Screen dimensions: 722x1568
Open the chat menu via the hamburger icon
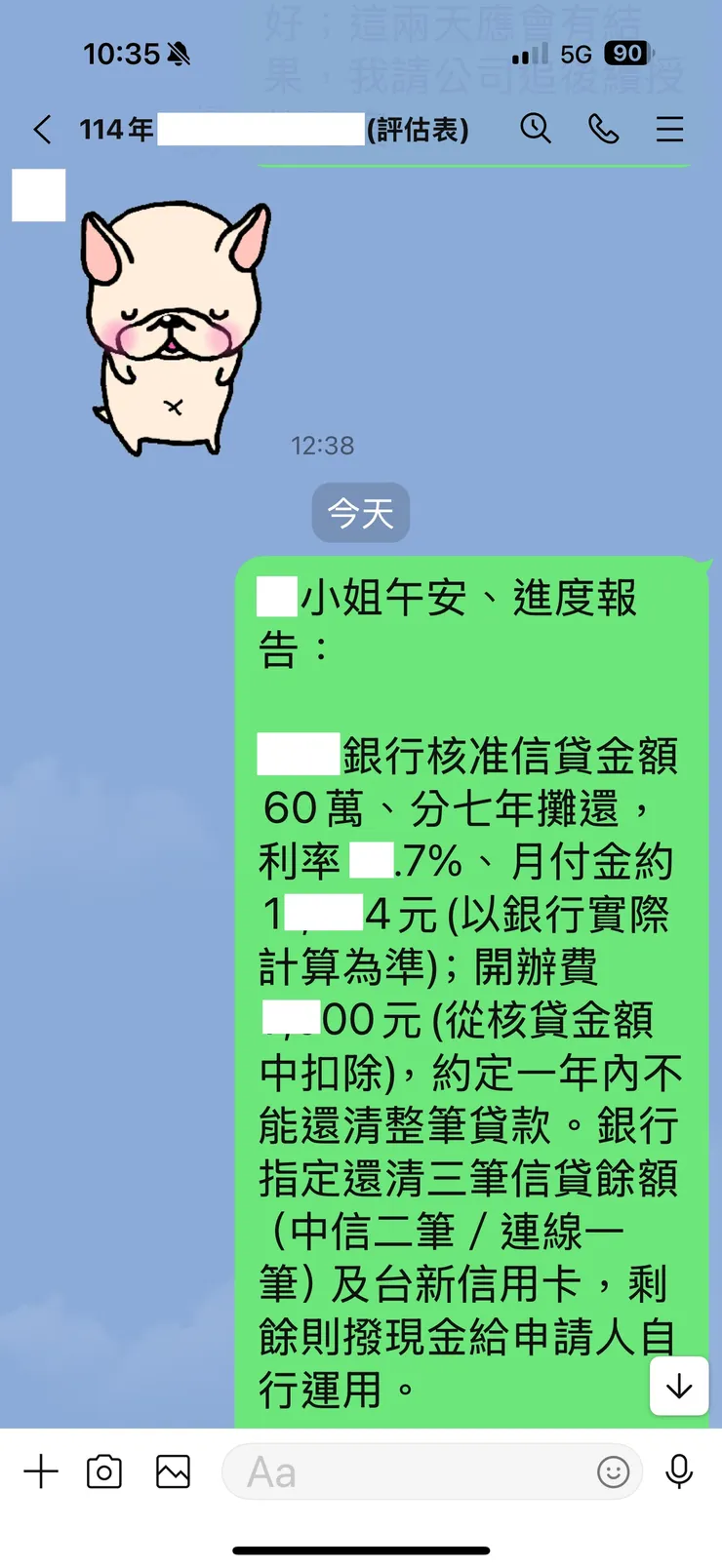670,129
